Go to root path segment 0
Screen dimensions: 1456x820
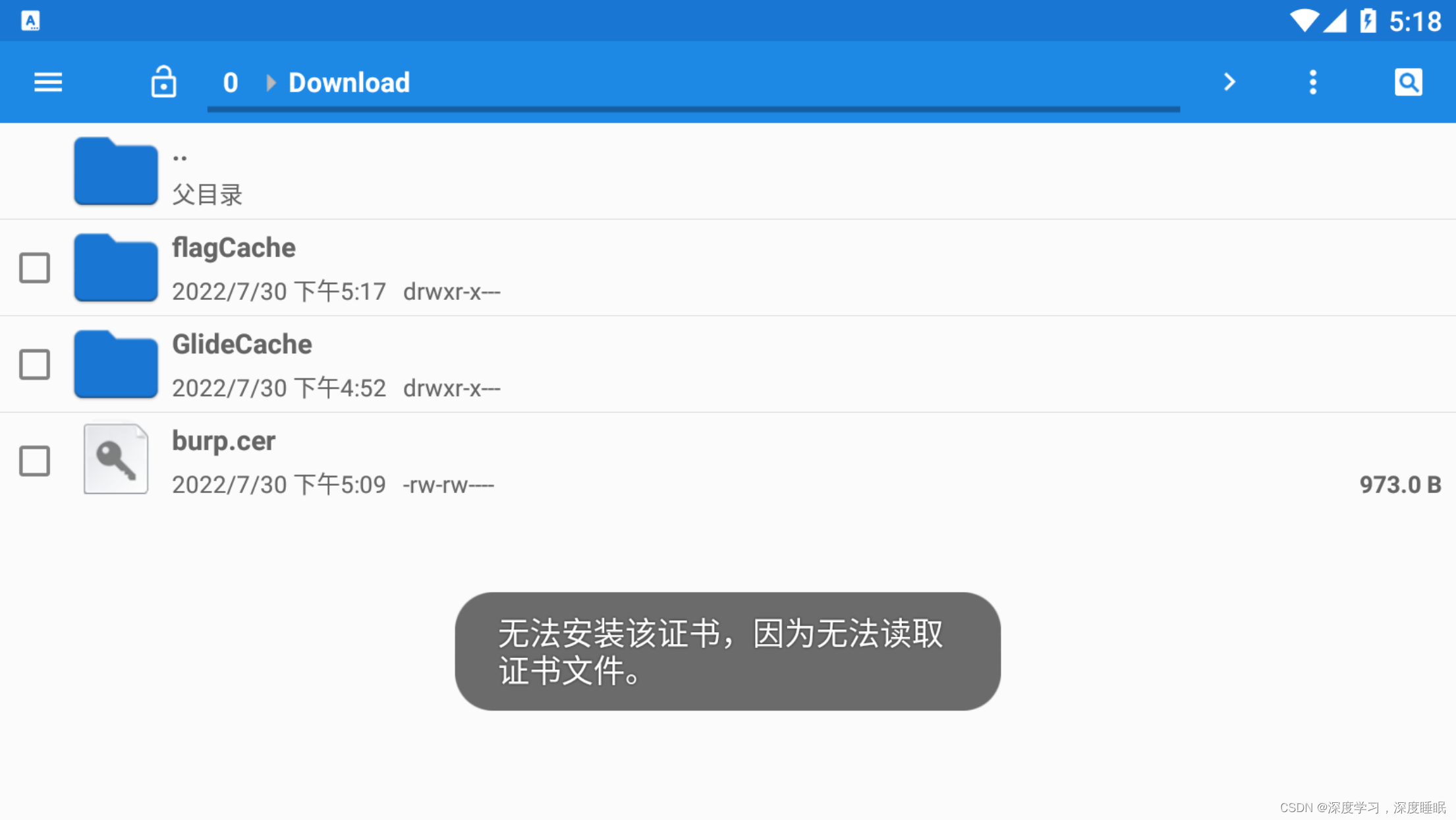pyautogui.click(x=230, y=82)
